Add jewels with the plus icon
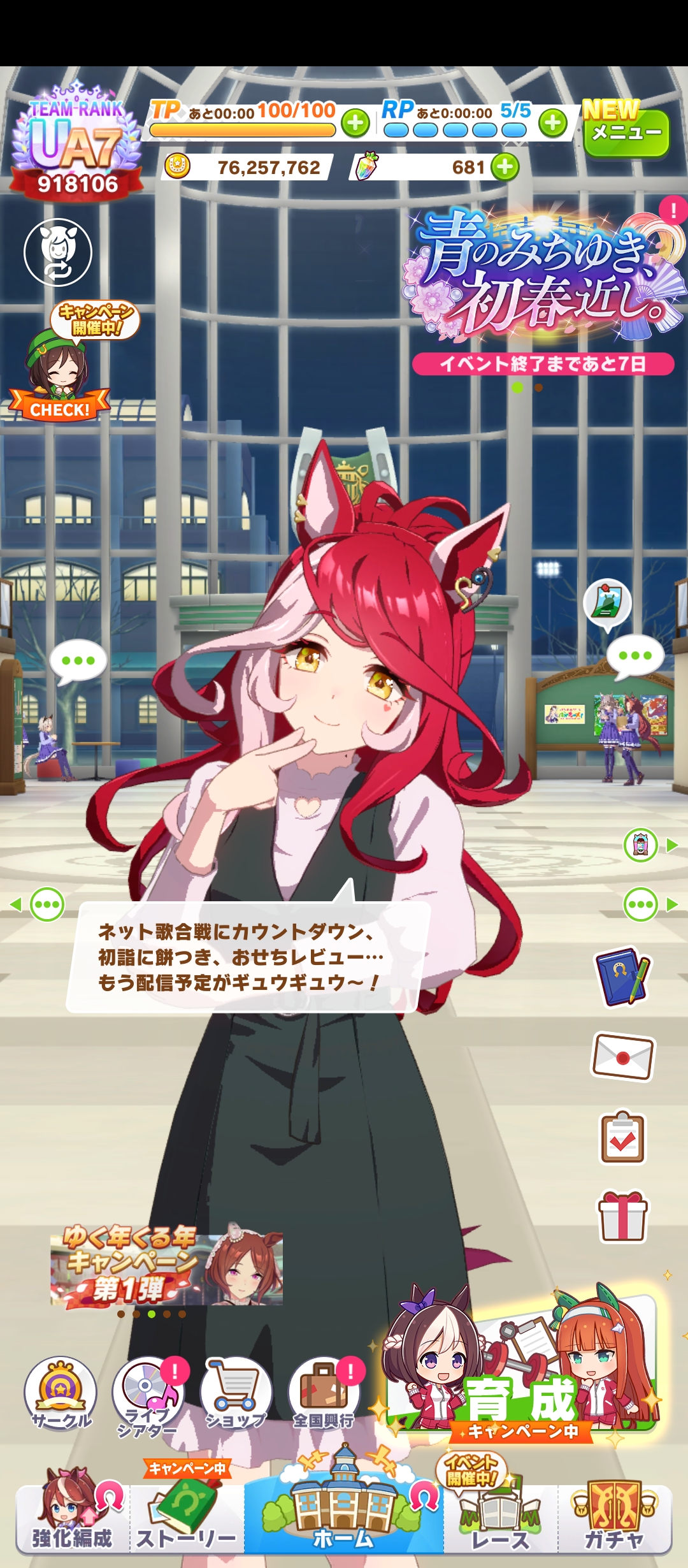688x1568 pixels. point(505,168)
